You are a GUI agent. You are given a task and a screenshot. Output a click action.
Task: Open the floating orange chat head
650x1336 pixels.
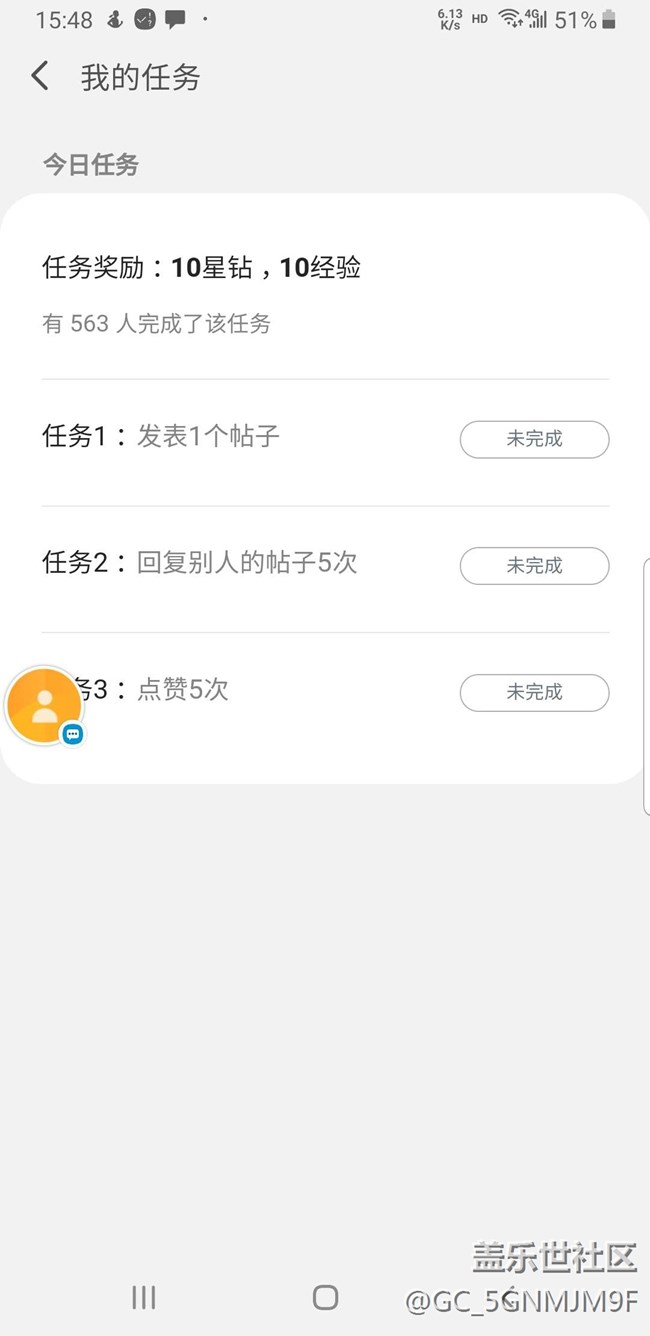(x=44, y=706)
